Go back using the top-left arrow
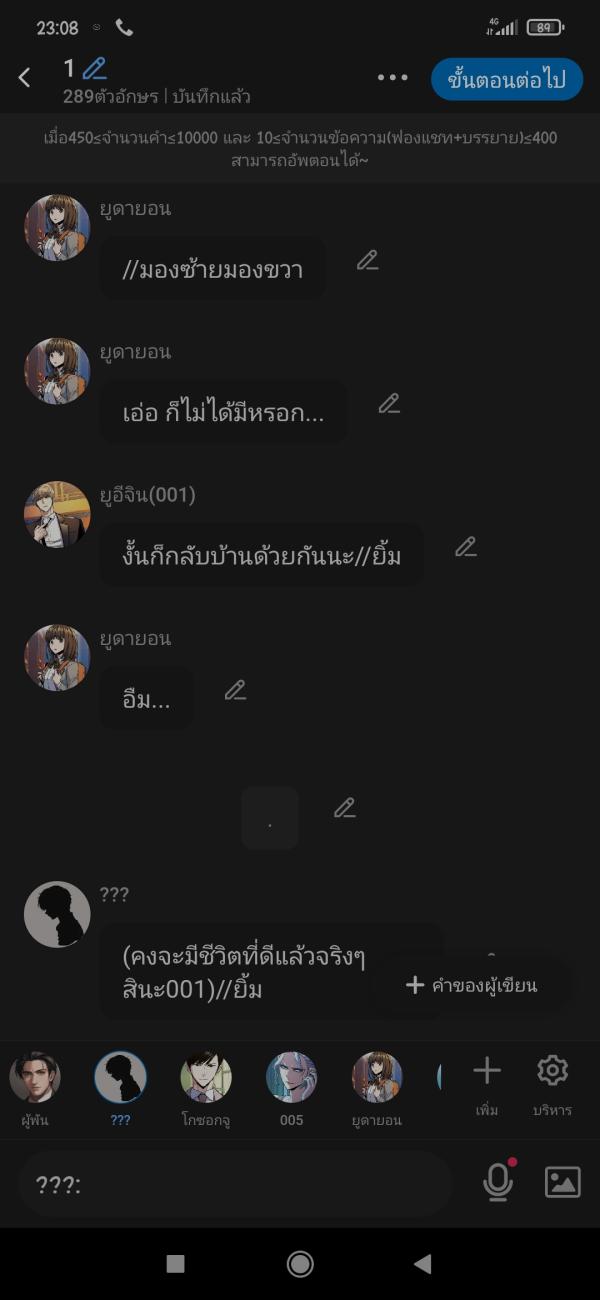This screenshot has width=600, height=1300. [25, 78]
